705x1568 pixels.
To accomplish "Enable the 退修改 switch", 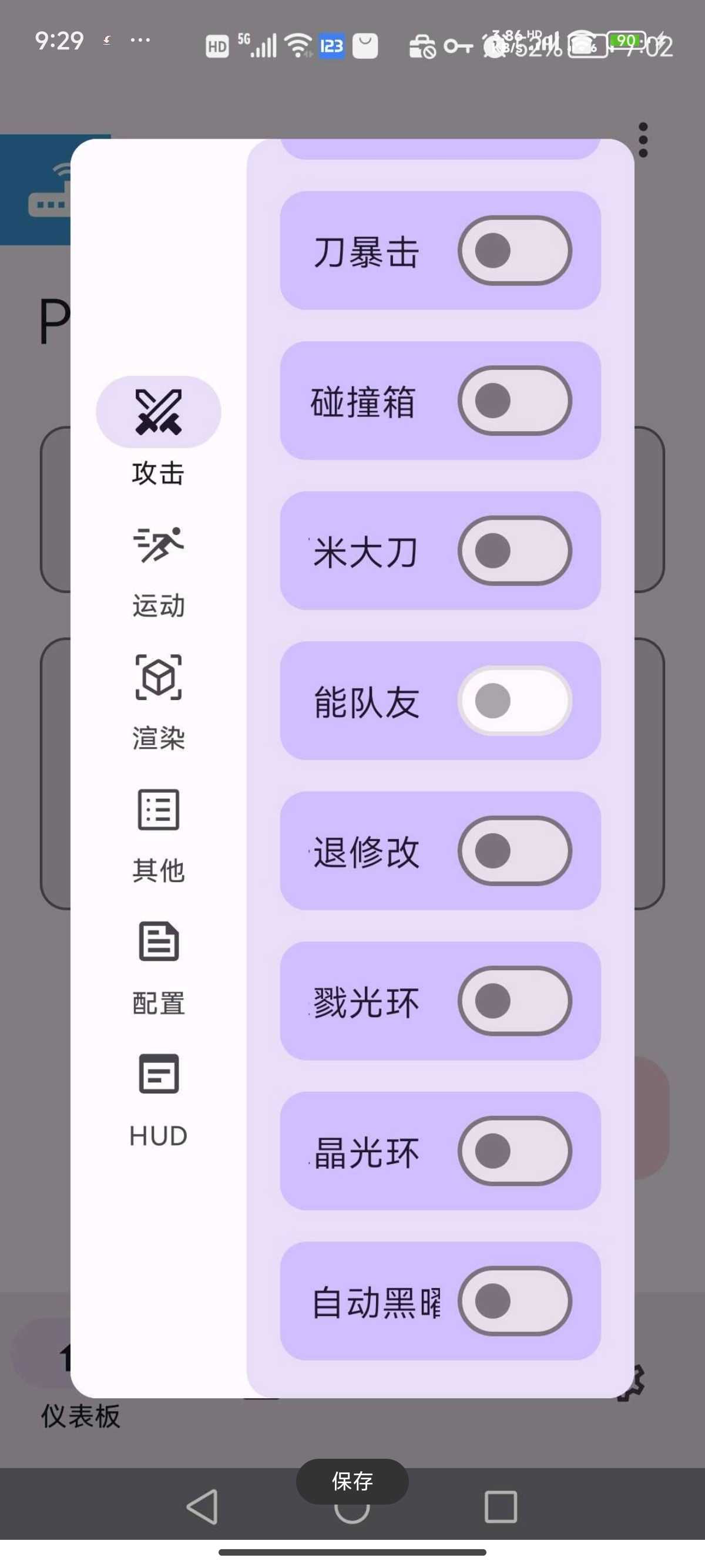I will [515, 851].
